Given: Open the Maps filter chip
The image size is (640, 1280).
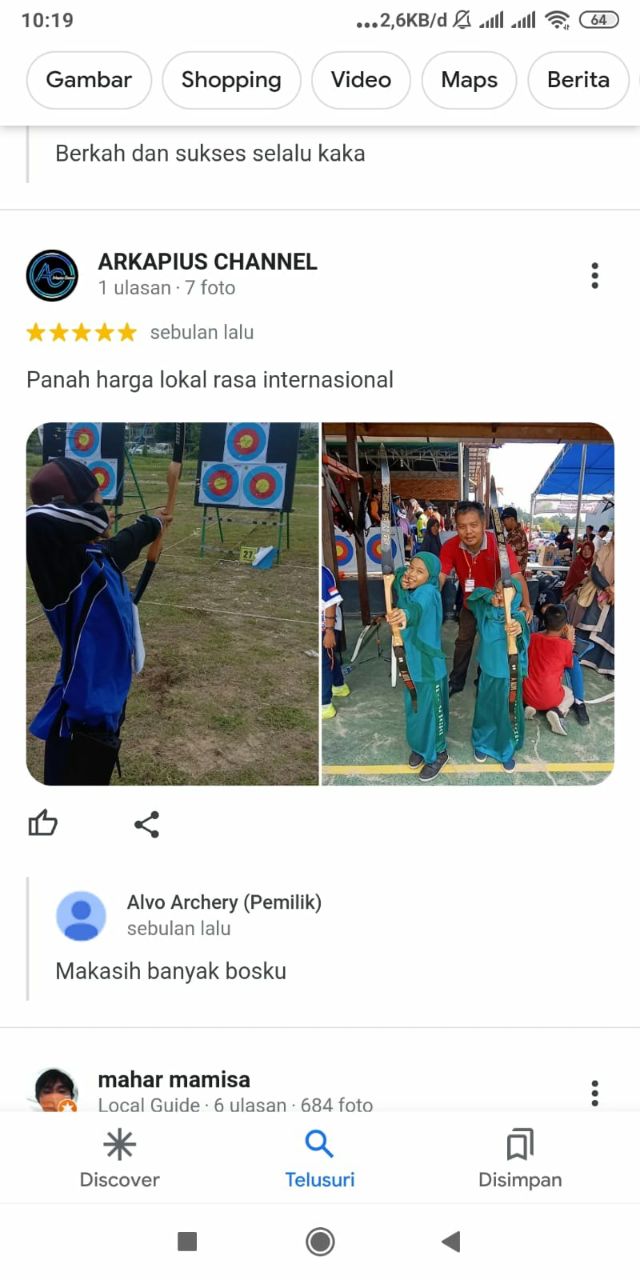Looking at the screenshot, I should (469, 80).
